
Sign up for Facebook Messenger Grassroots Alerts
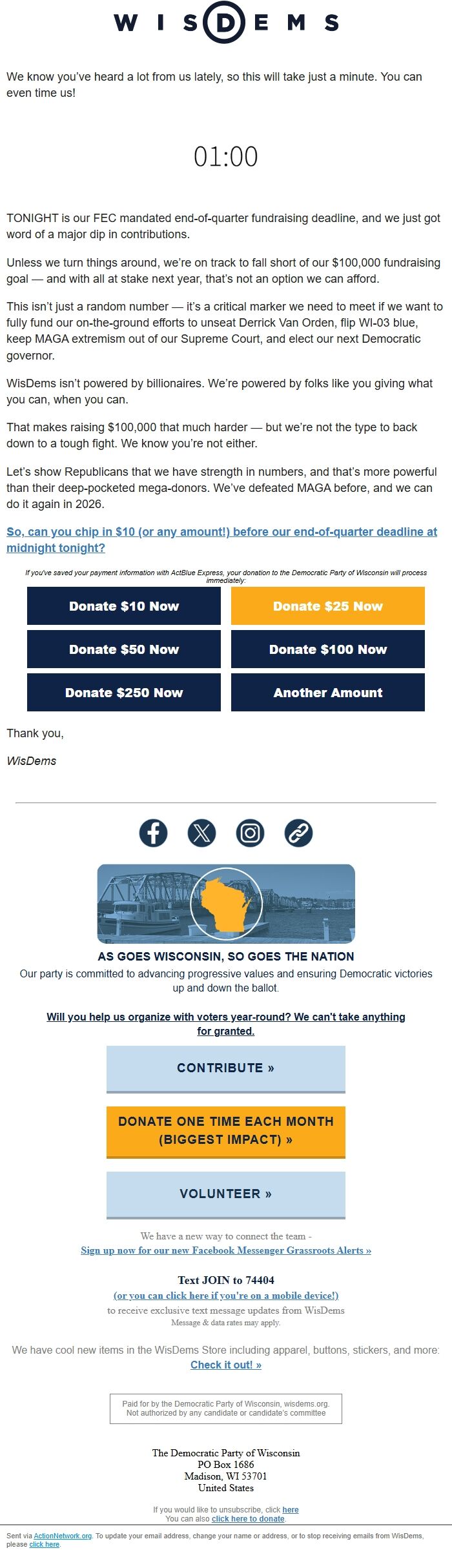coord(226,1250)
